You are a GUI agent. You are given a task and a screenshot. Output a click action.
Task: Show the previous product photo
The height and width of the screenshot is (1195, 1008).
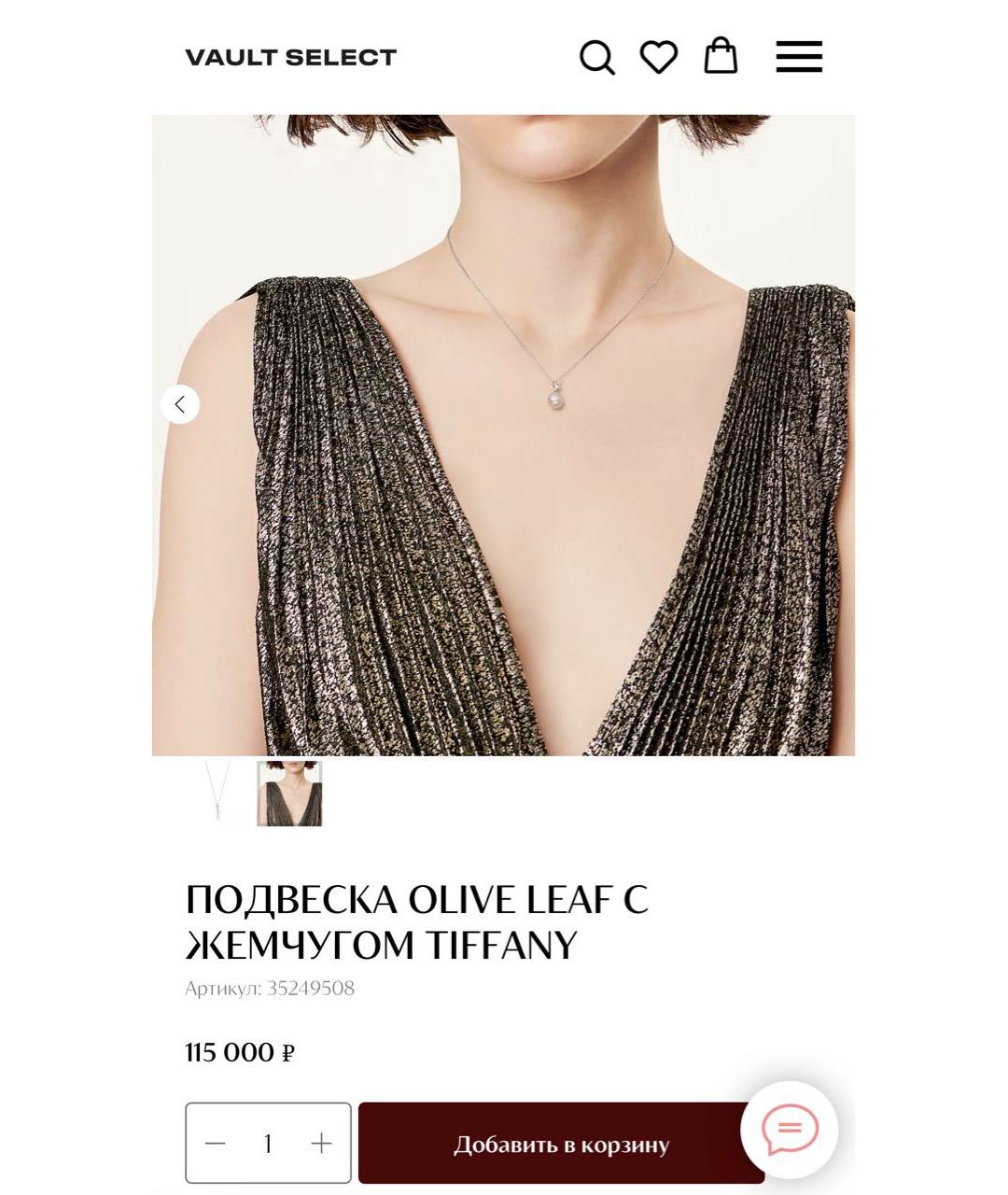coord(180,404)
